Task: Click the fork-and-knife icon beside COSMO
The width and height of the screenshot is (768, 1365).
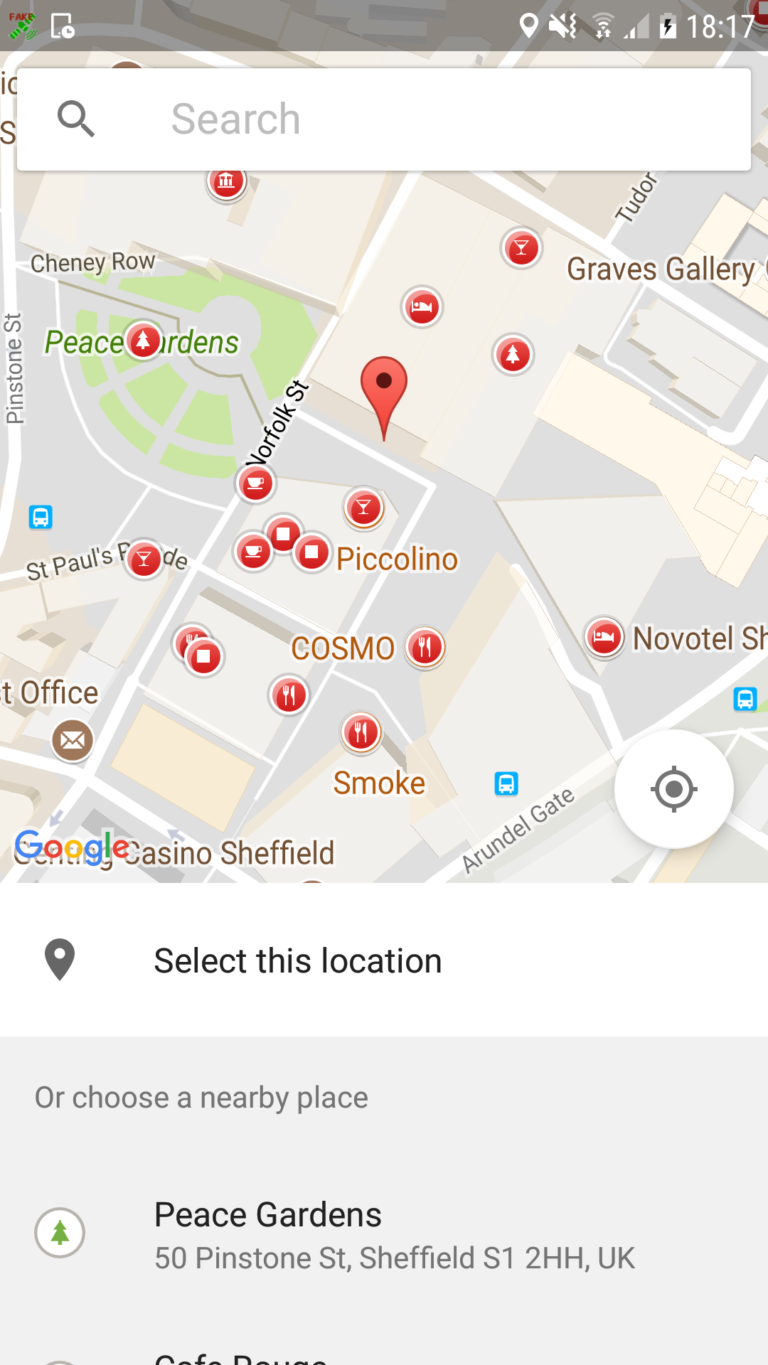Action: pyautogui.click(x=424, y=647)
